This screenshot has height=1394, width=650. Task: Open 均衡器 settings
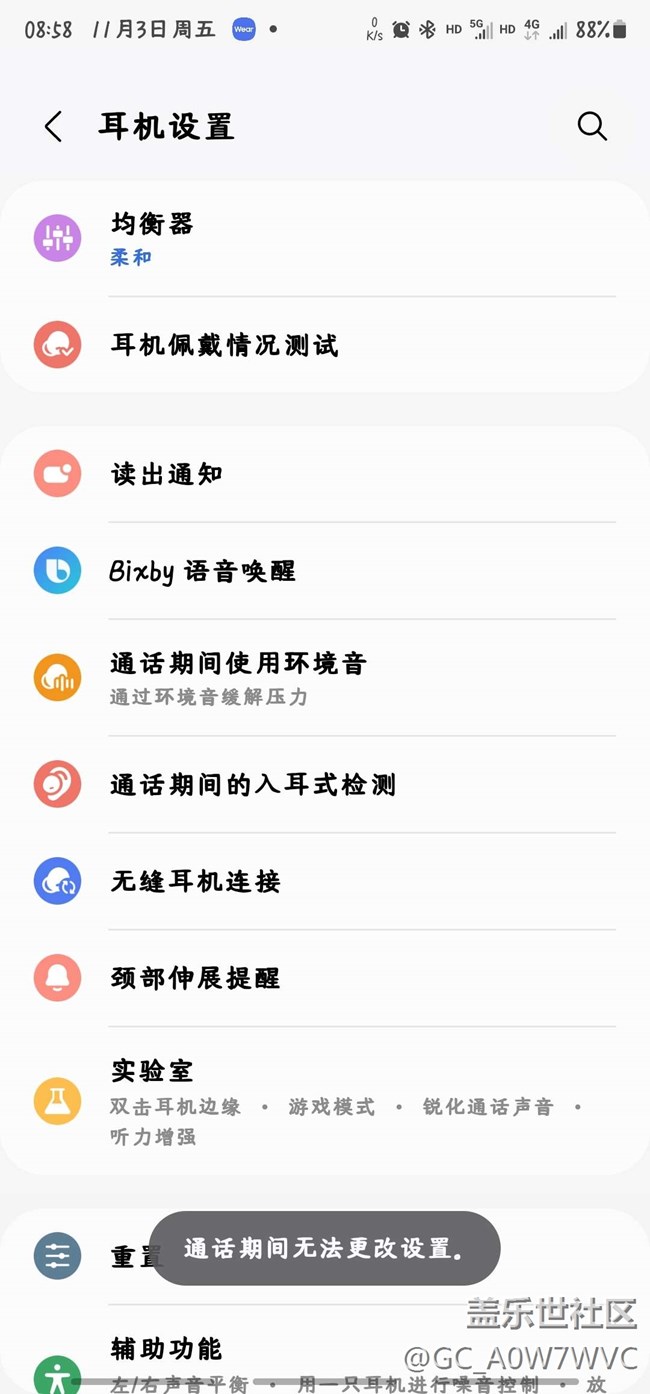pos(325,239)
